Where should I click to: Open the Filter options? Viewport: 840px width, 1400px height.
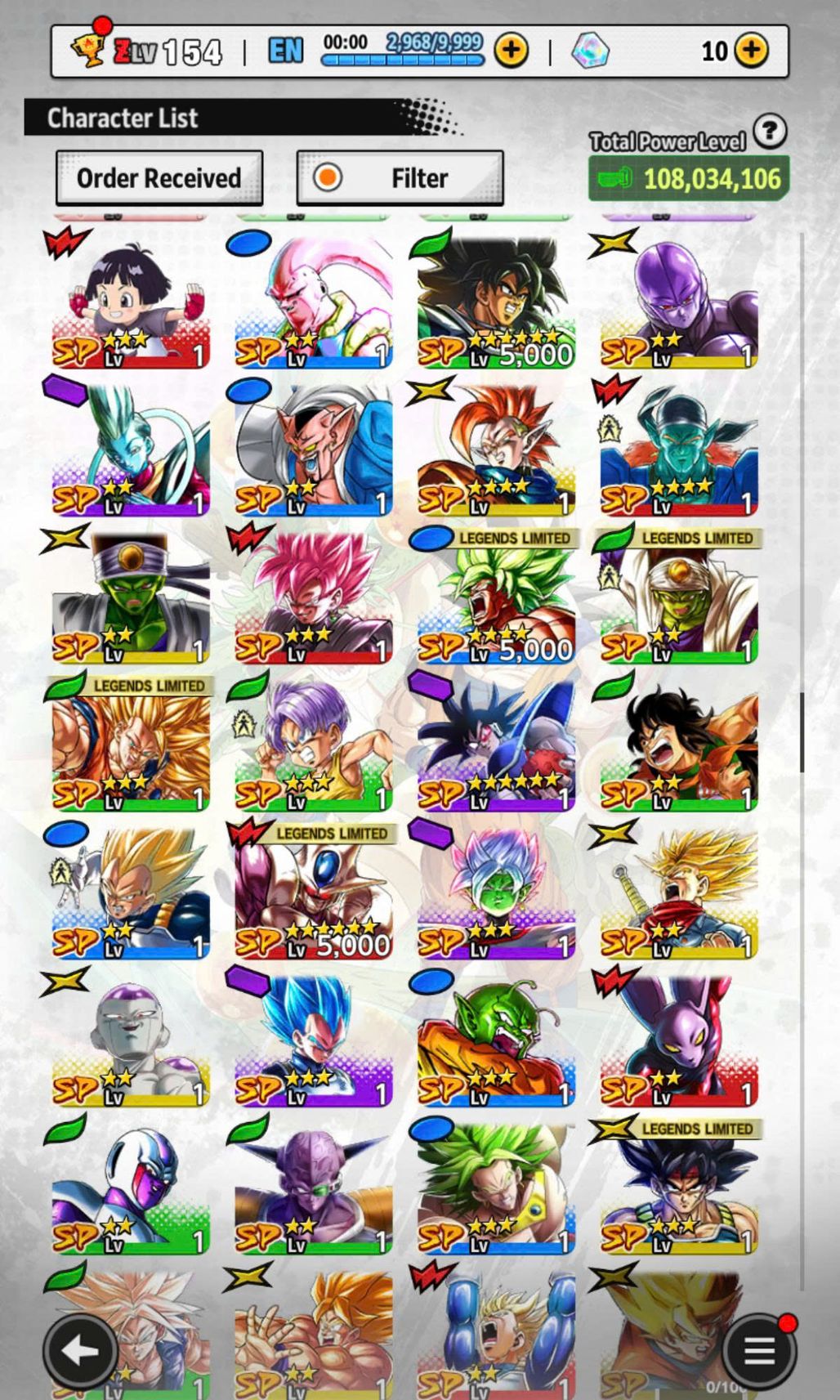pyautogui.click(x=400, y=178)
